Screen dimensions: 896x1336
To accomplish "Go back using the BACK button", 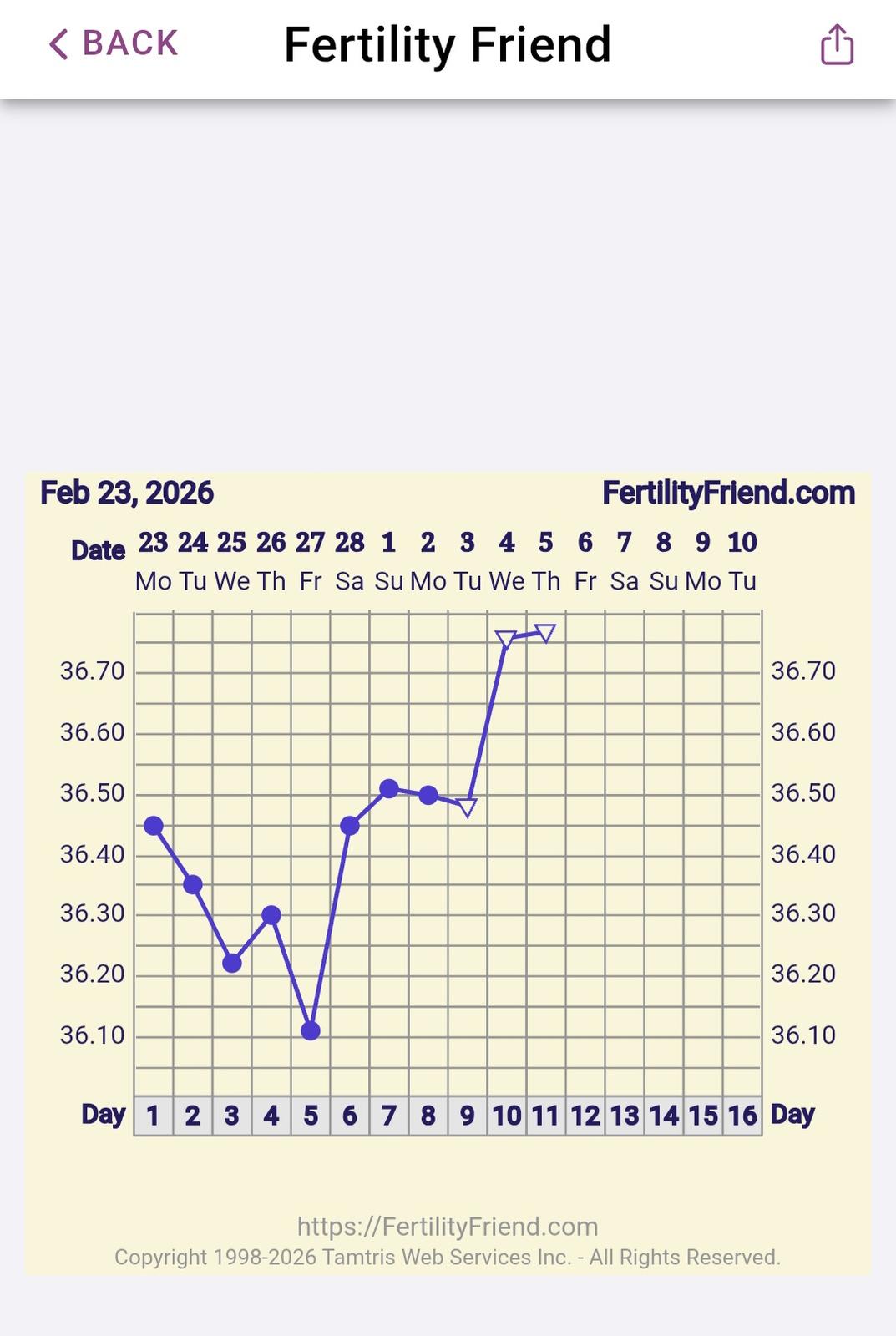I will [x=114, y=43].
